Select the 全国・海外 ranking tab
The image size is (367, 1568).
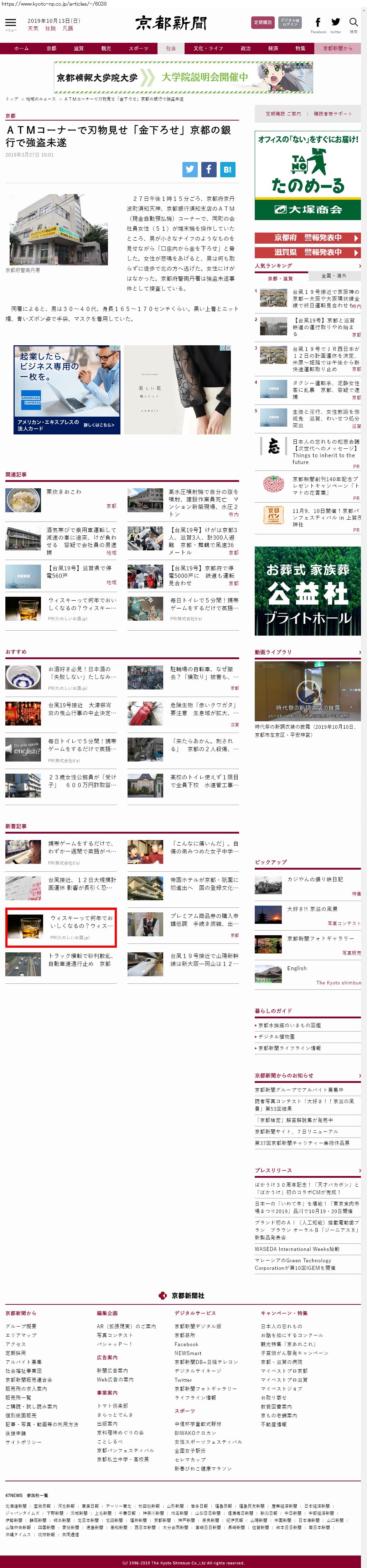[334, 276]
